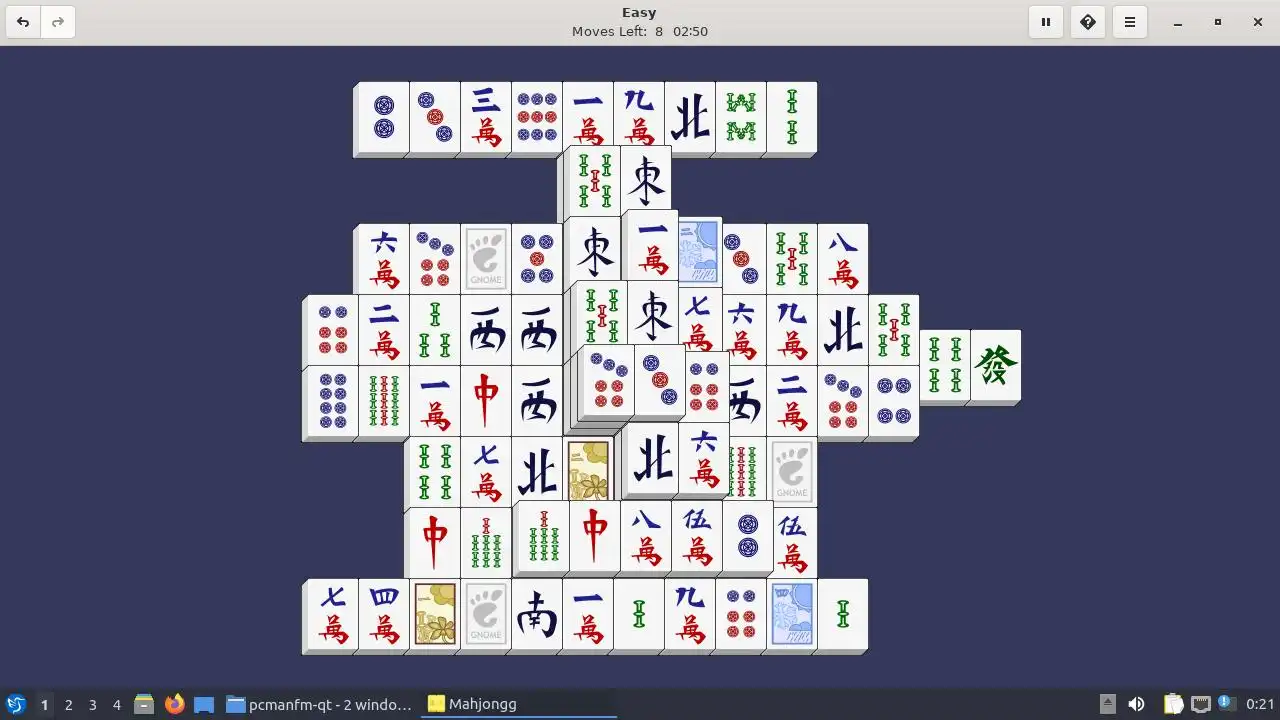Minimize the Mahjongg window
Screen dimensions: 1280x720
(1178, 22)
